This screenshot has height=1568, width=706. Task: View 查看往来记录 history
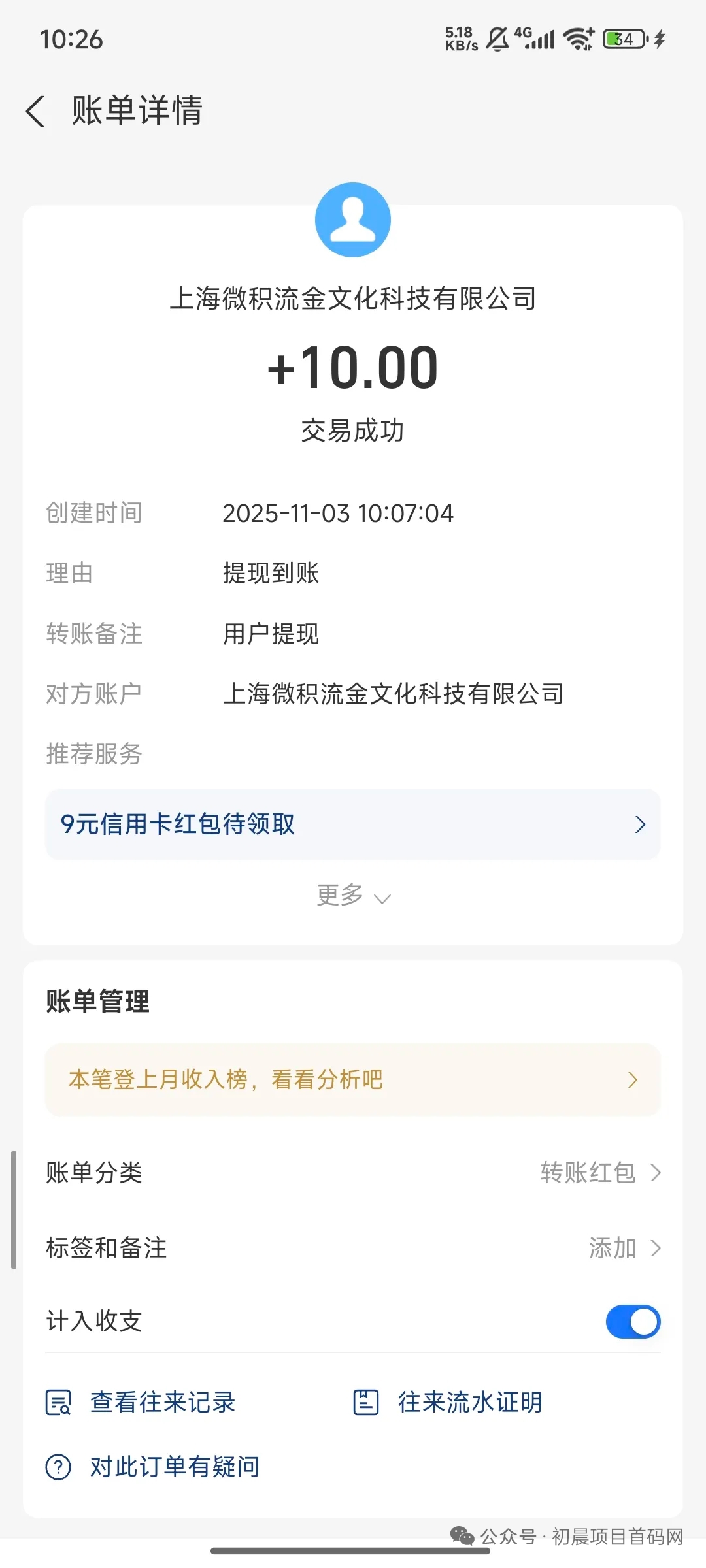[x=141, y=1403]
